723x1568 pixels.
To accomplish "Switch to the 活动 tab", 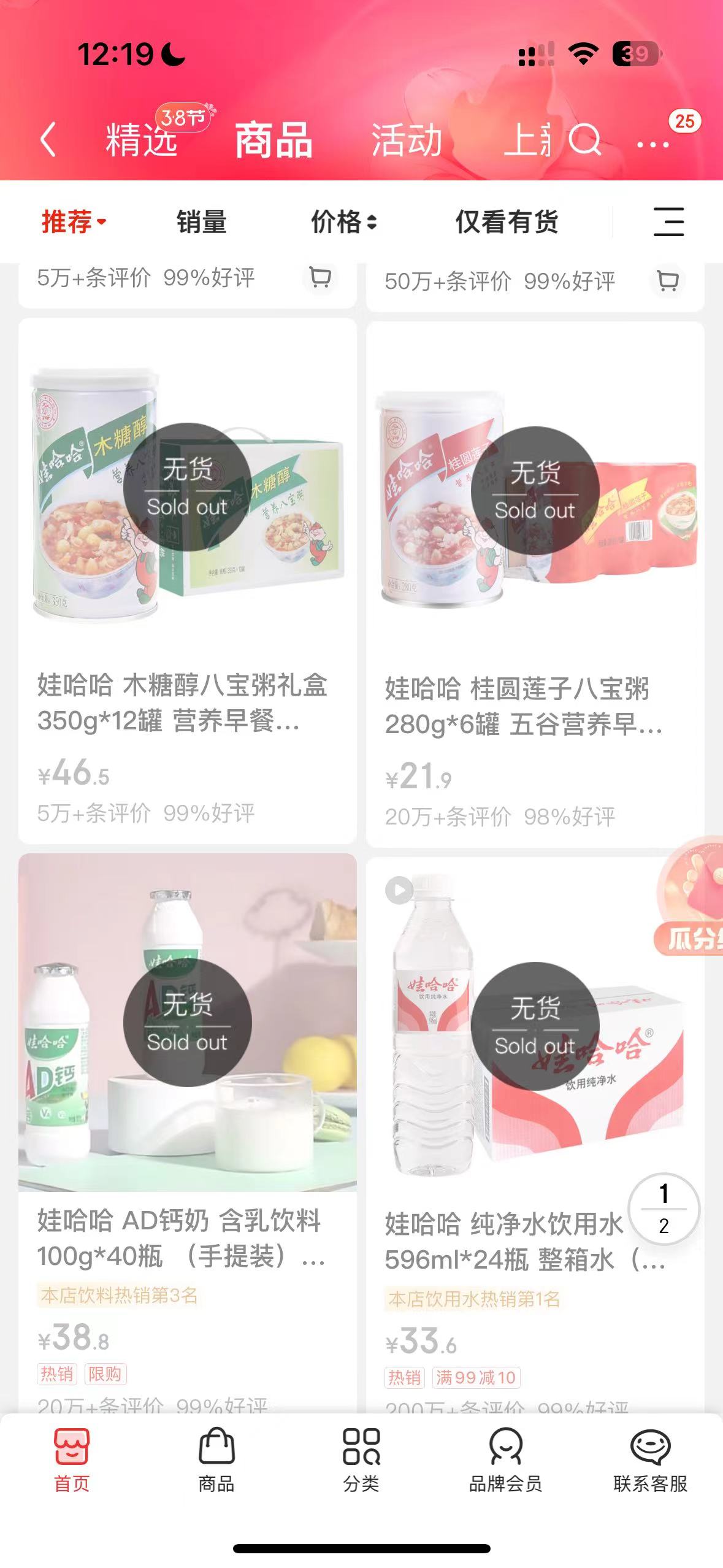I will (406, 140).
